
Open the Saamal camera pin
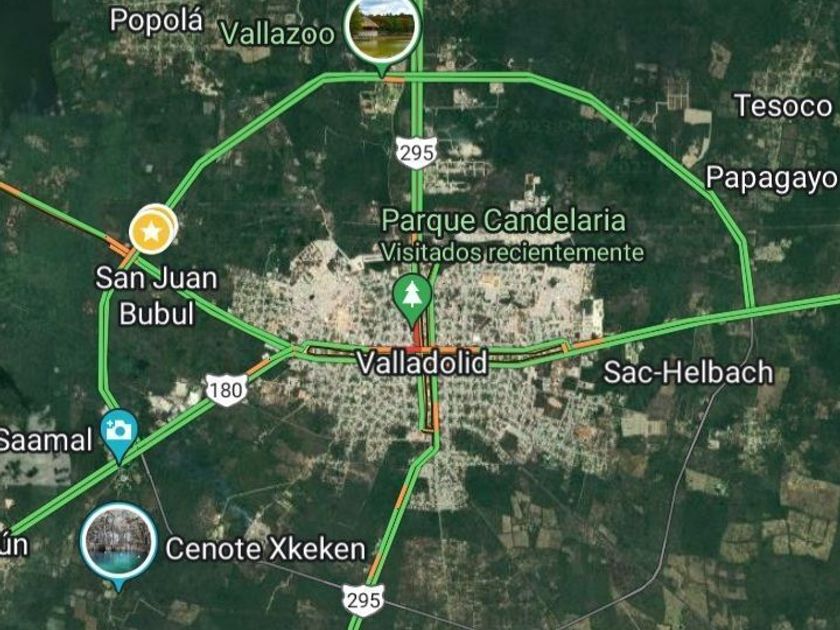pyautogui.click(x=119, y=431)
